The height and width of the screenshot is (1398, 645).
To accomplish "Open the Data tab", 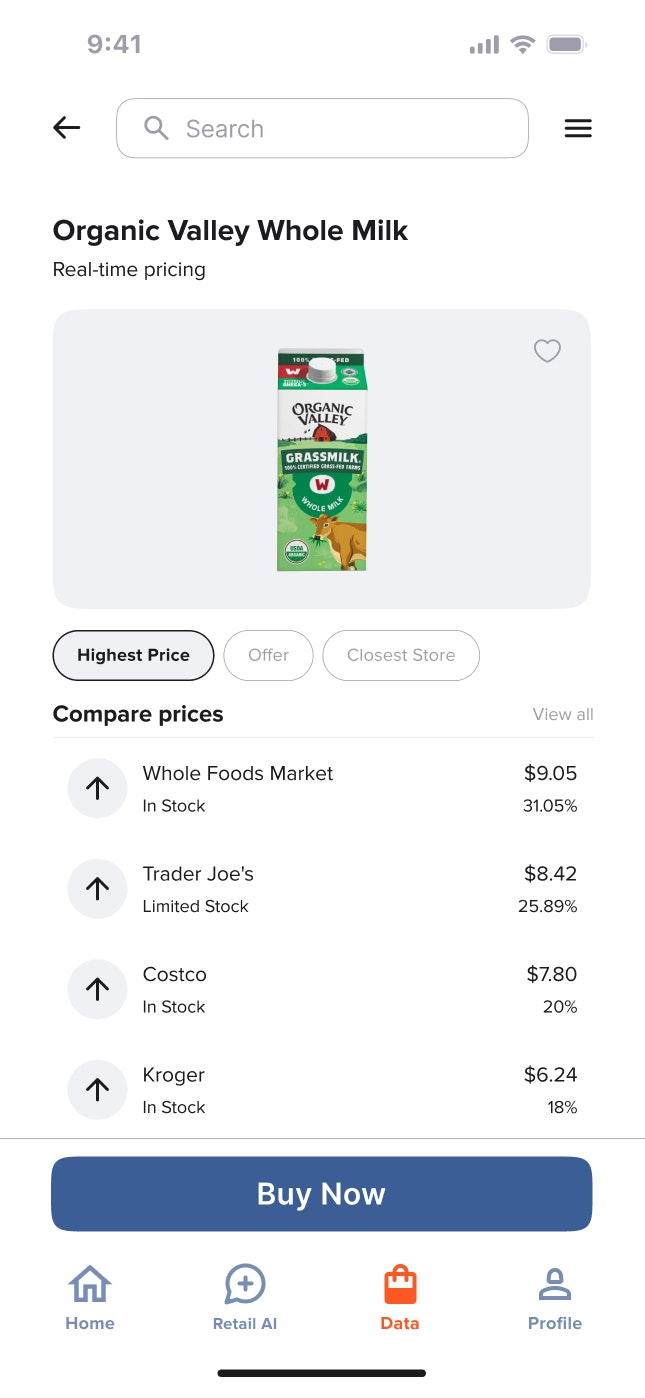I will (x=400, y=1298).
